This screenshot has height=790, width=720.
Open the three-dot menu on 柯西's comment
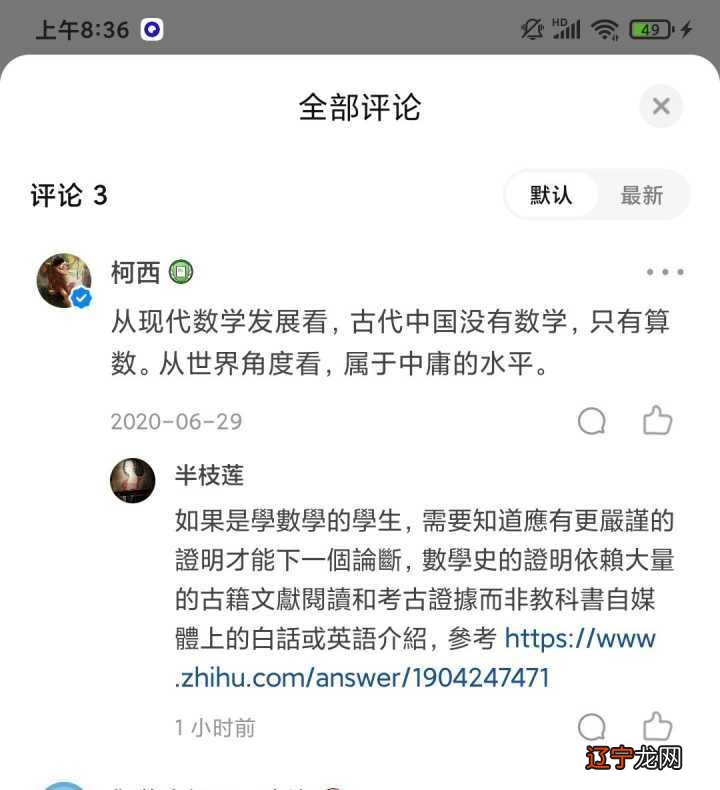point(663,271)
